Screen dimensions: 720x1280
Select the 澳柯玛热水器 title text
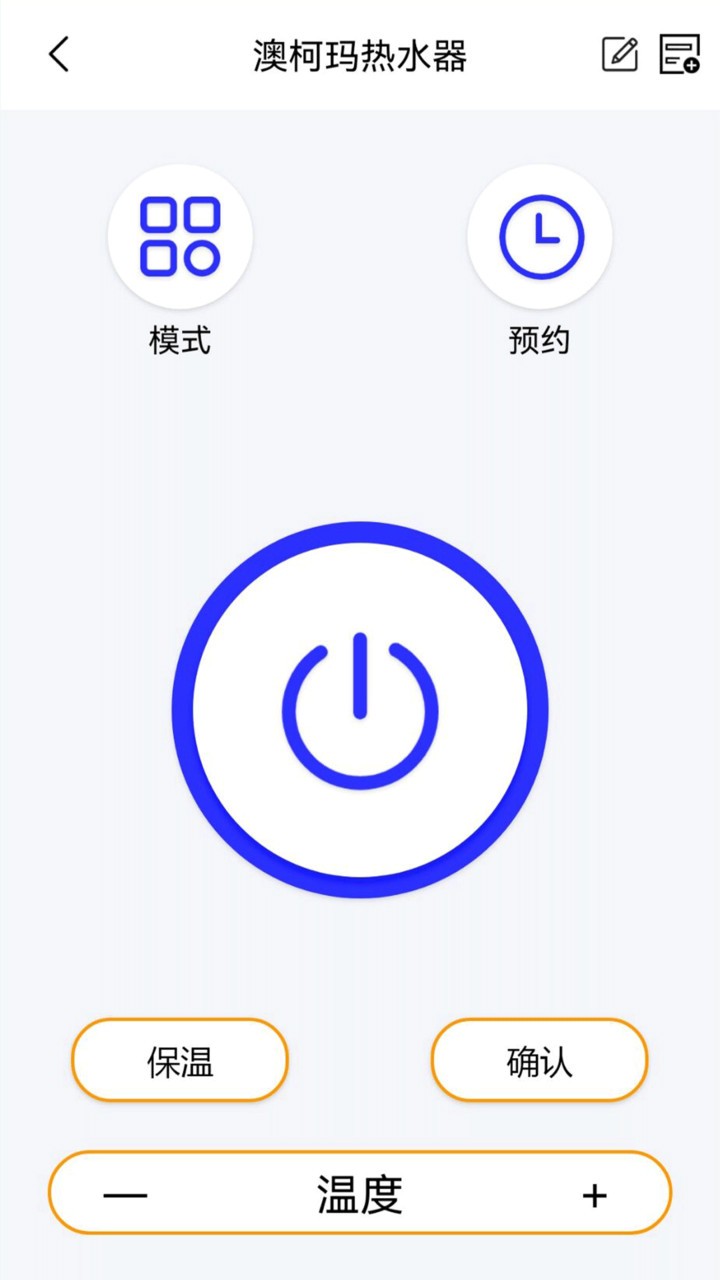(x=360, y=57)
